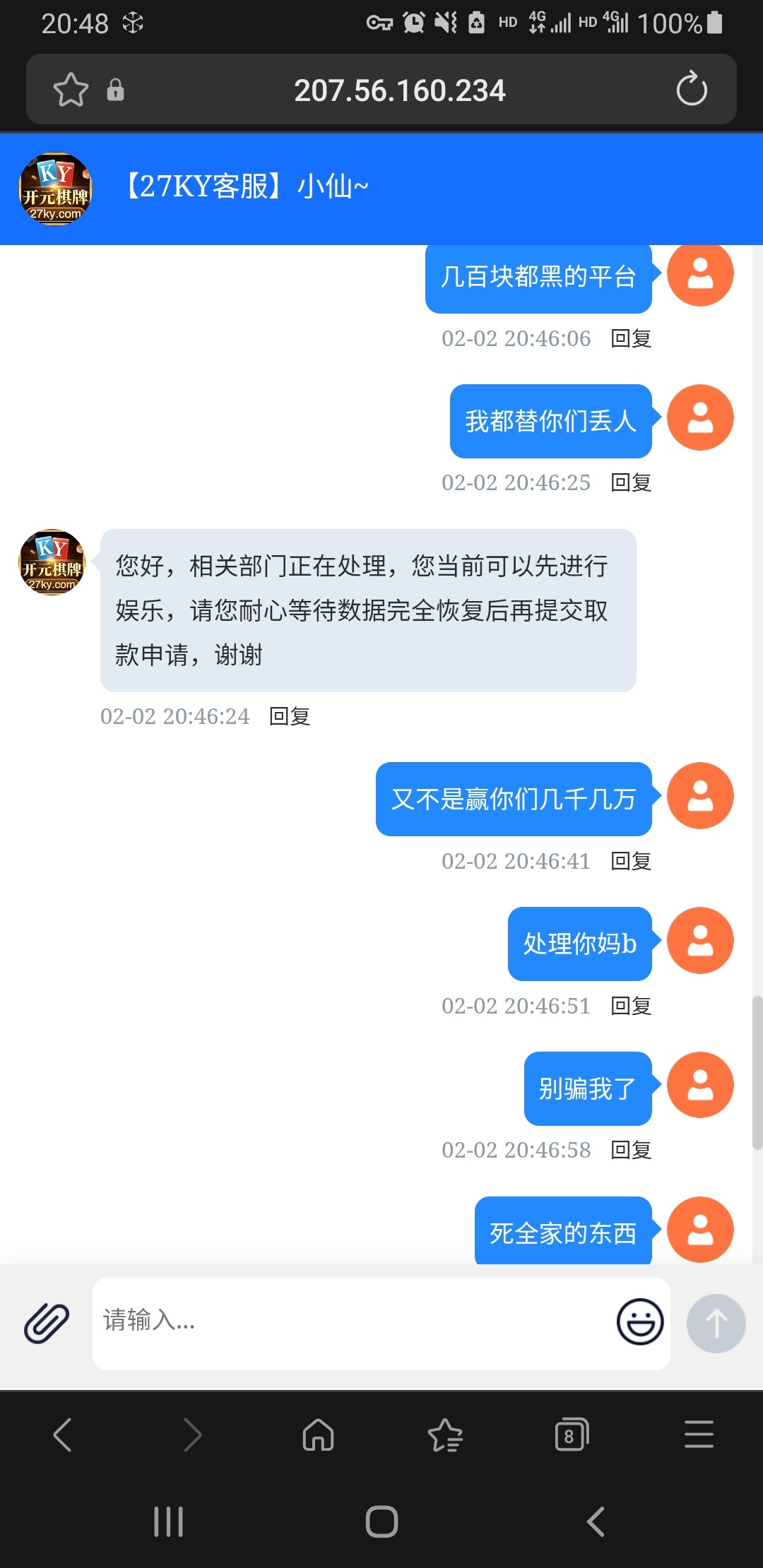This screenshot has height=1568, width=763.
Task: Reply to the 20:46:51 message
Action: (x=631, y=1006)
